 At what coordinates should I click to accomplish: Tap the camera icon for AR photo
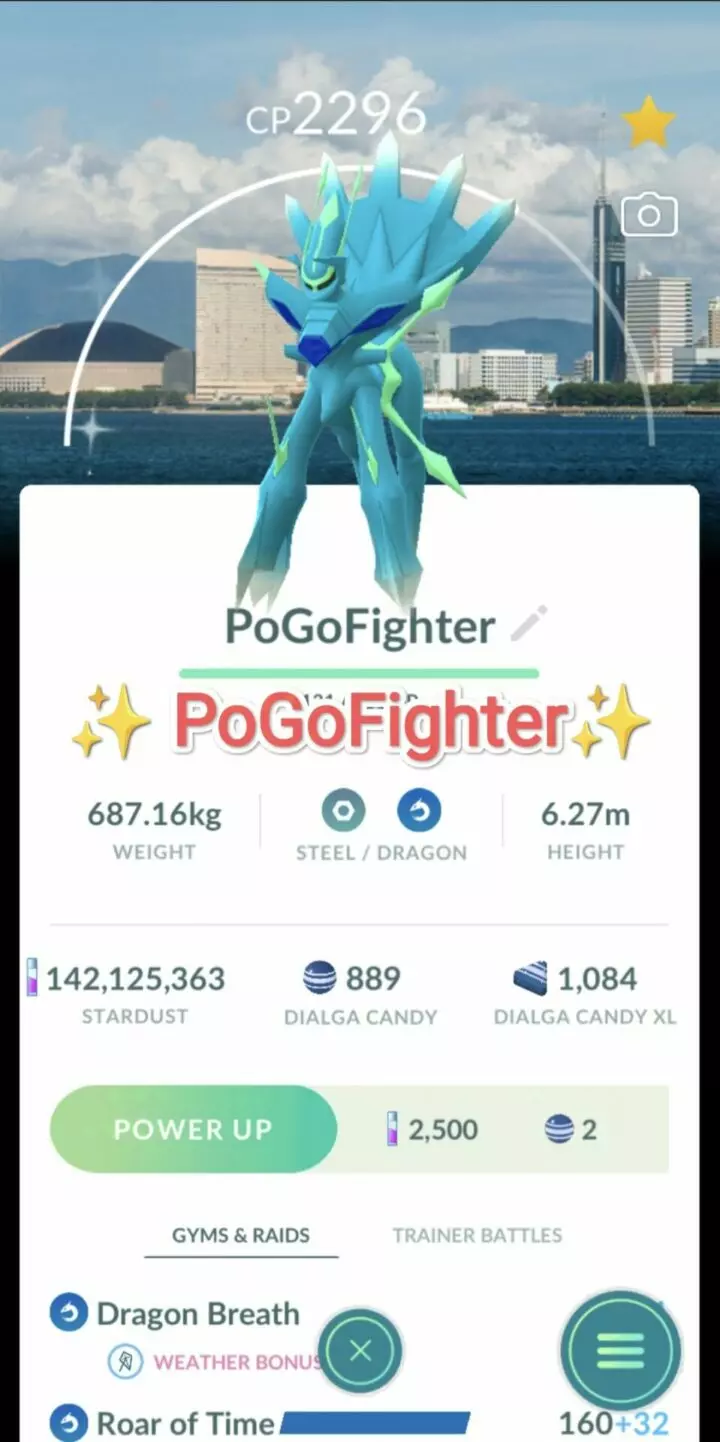[648, 214]
